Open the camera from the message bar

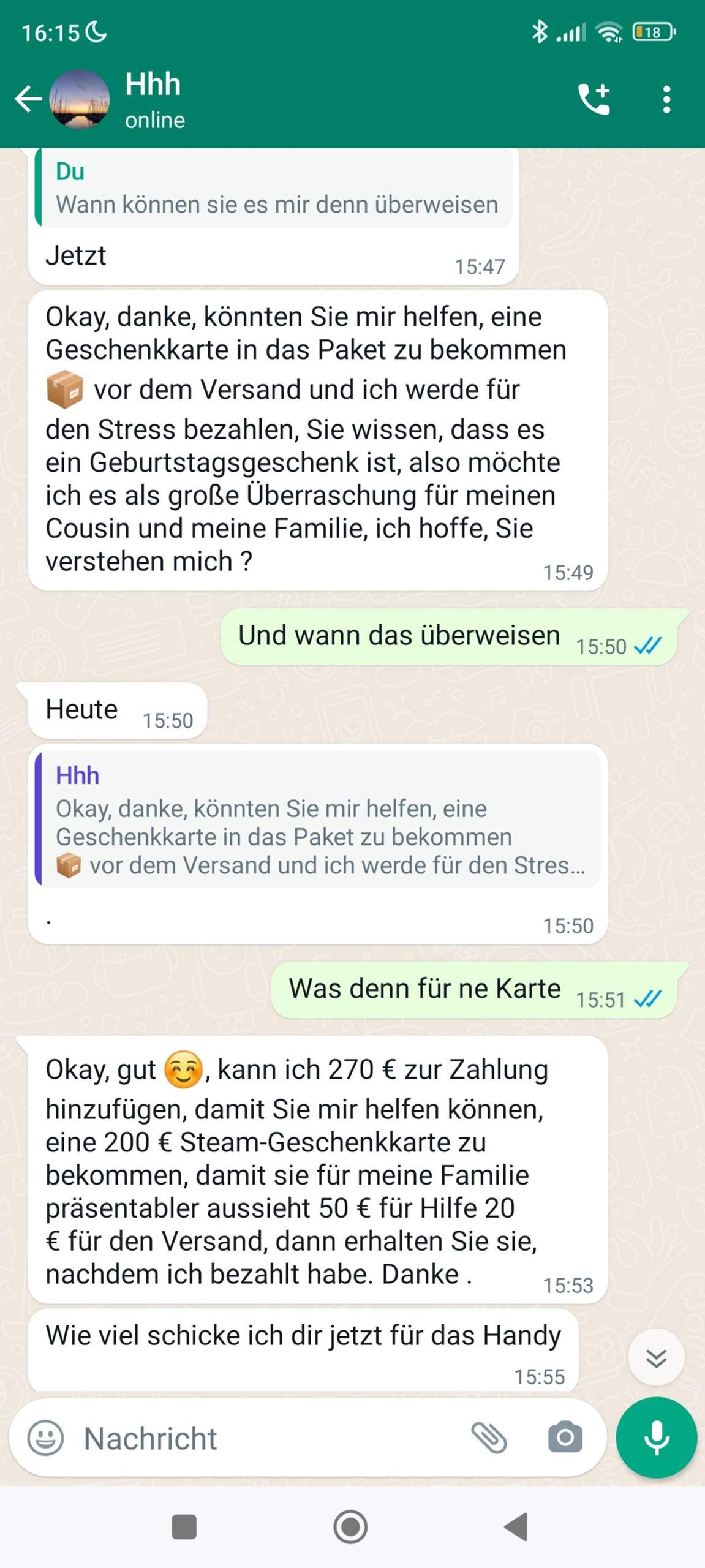(x=565, y=1438)
